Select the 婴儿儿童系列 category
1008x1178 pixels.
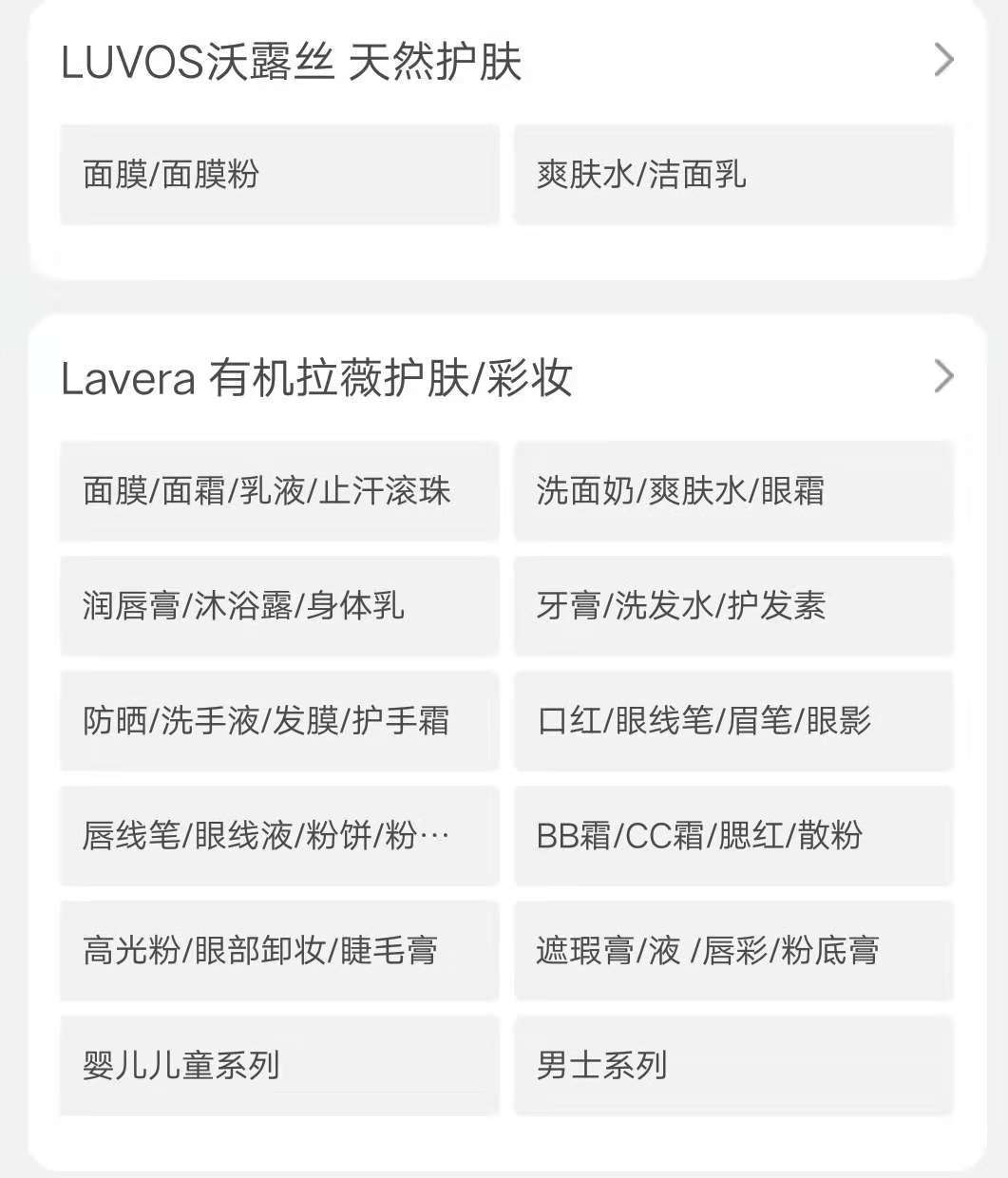278,1065
